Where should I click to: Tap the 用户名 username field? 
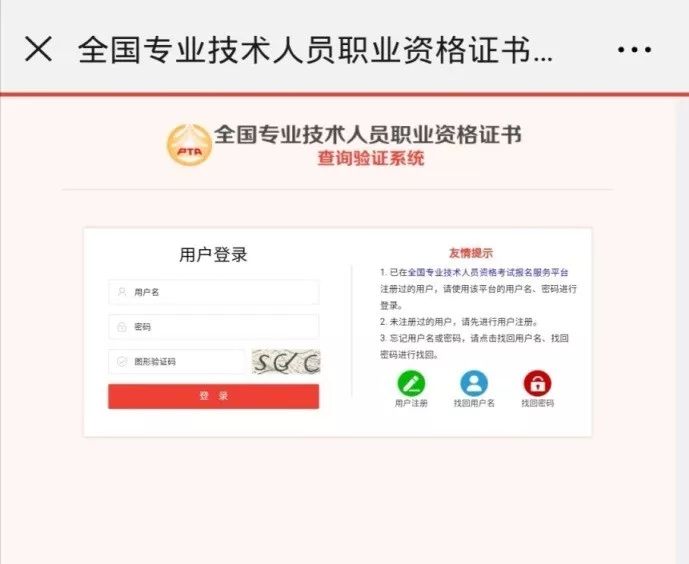pos(214,292)
